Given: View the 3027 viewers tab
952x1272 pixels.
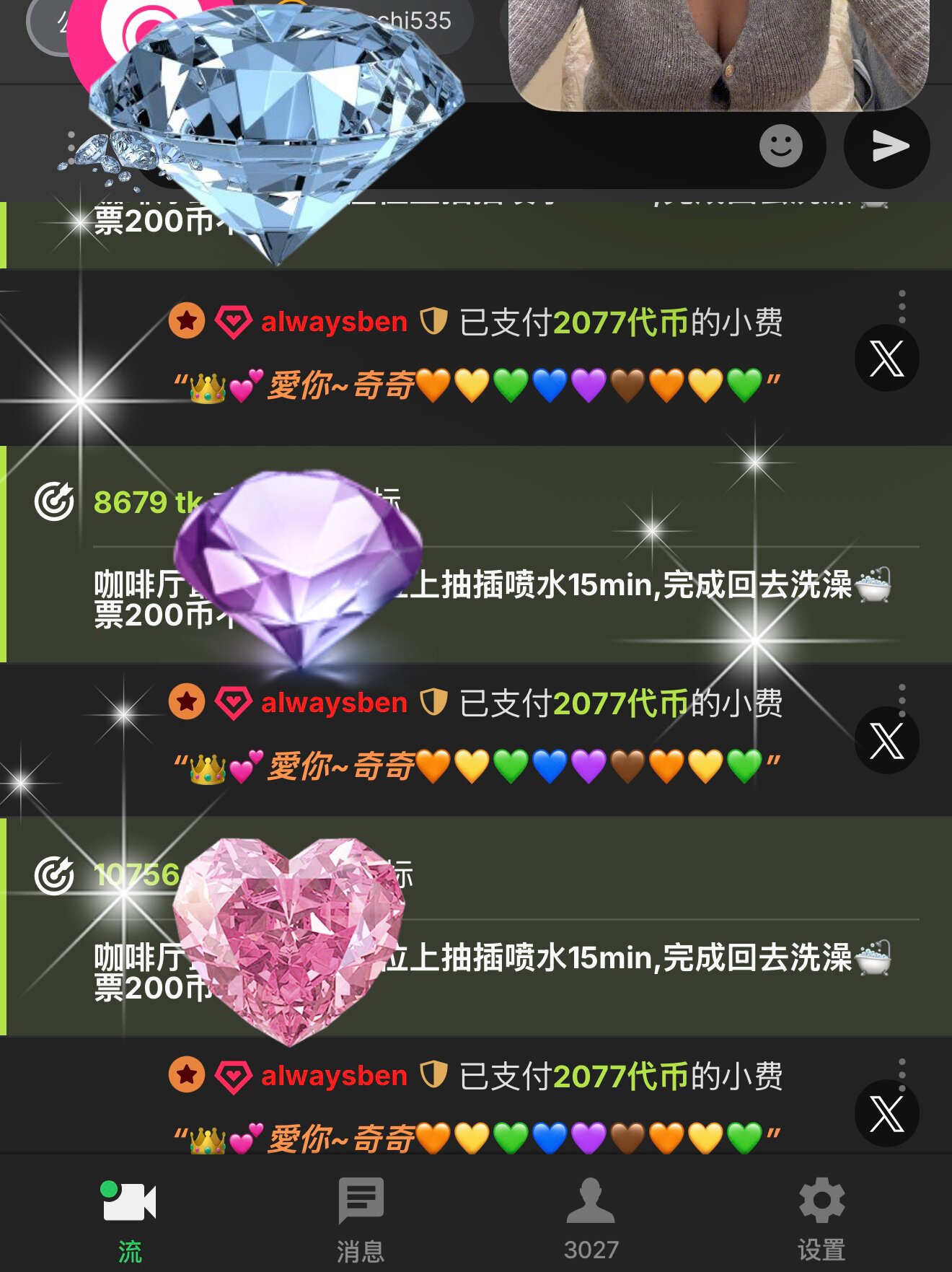Looking at the screenshot, I should (x=591, y=1218).
